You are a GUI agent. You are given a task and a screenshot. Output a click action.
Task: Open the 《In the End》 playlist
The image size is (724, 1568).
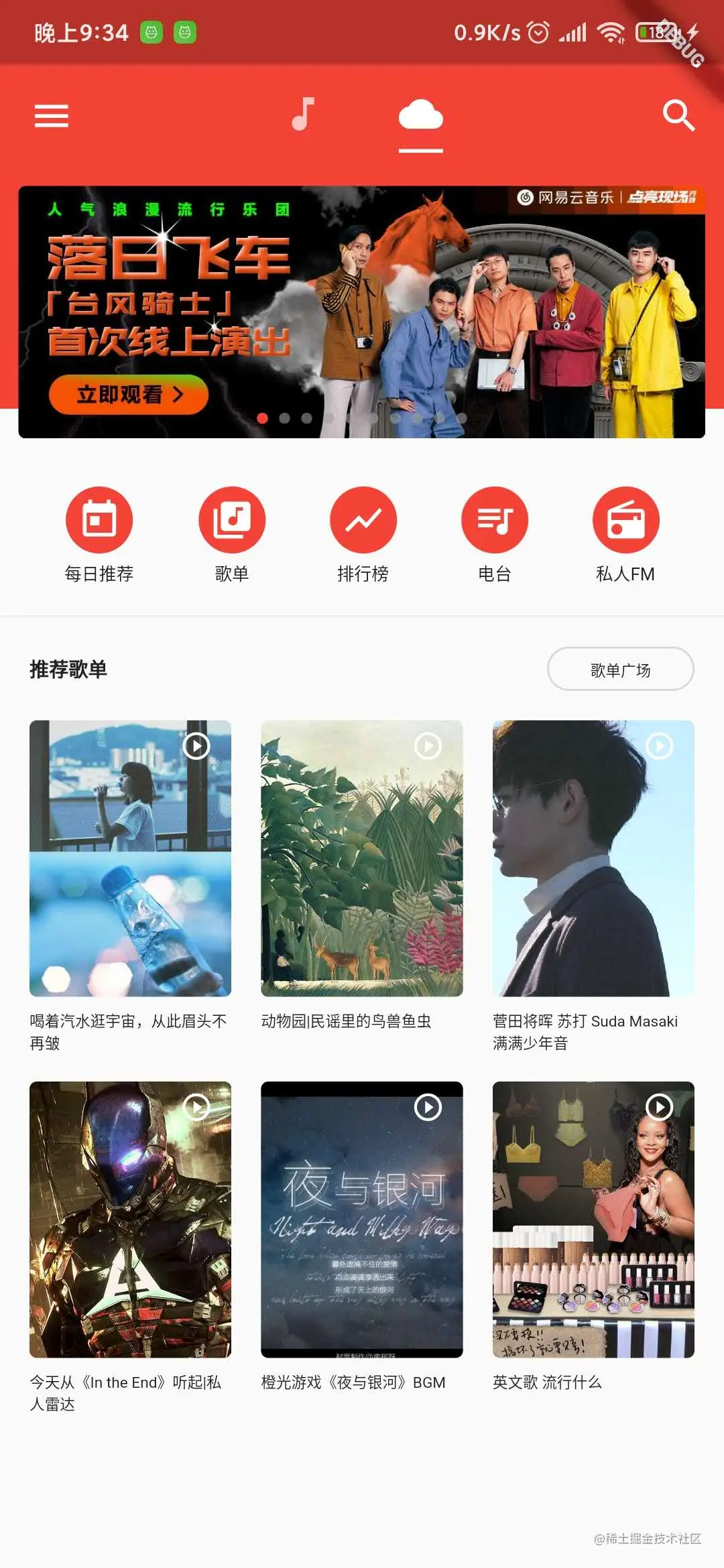130,1220
